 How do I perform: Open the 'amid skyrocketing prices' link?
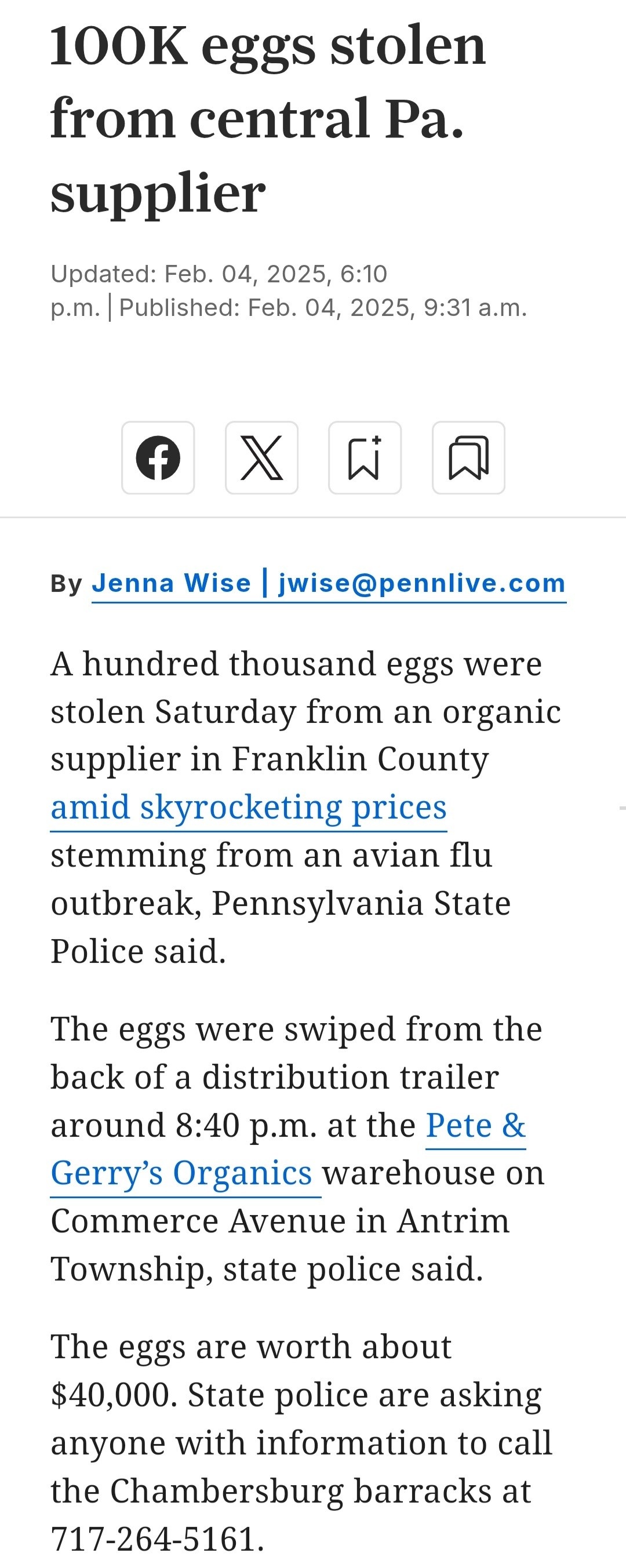click(249, 807)
